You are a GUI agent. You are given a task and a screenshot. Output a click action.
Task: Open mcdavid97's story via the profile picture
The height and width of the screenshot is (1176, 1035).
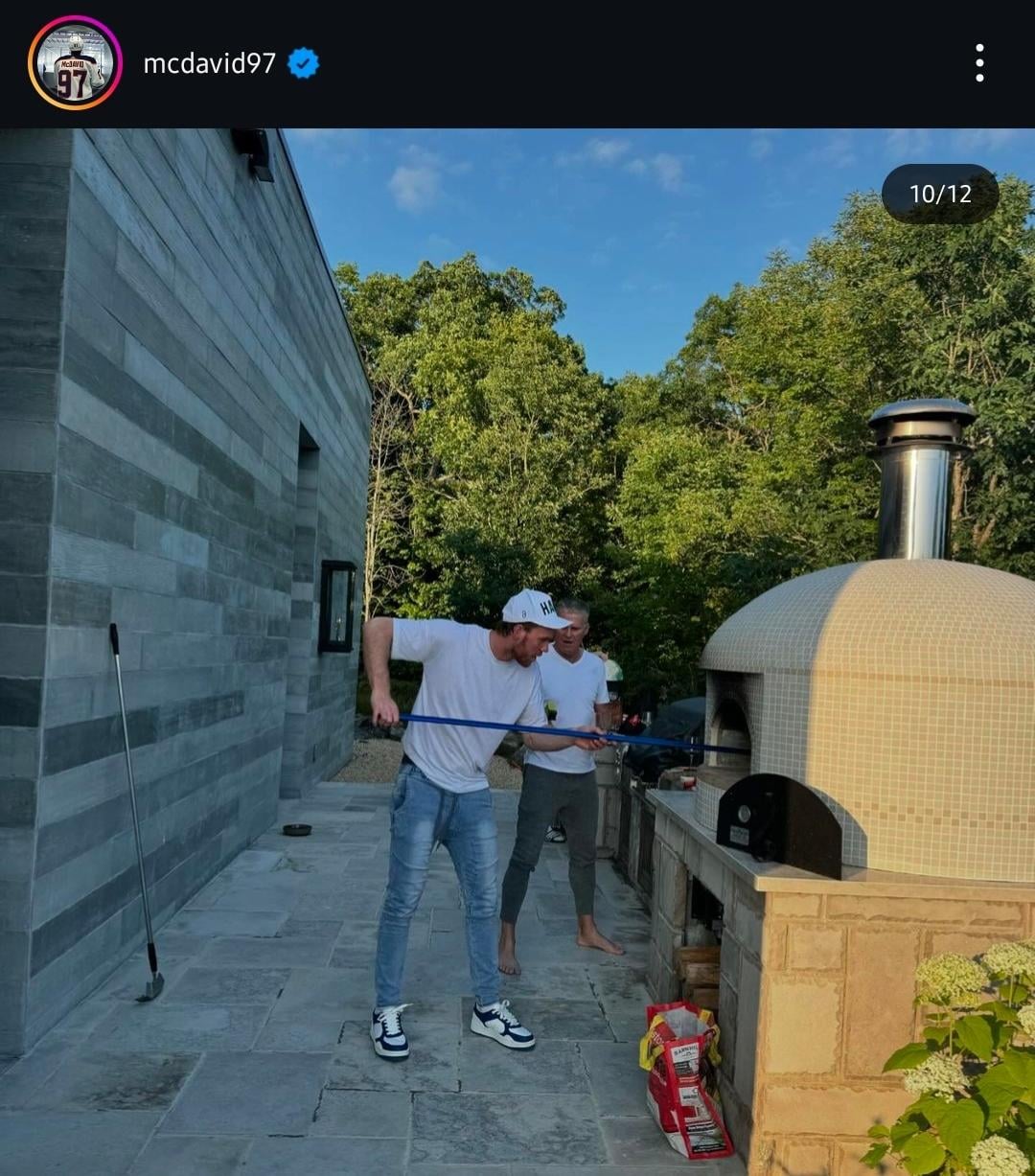pos(75,63)
